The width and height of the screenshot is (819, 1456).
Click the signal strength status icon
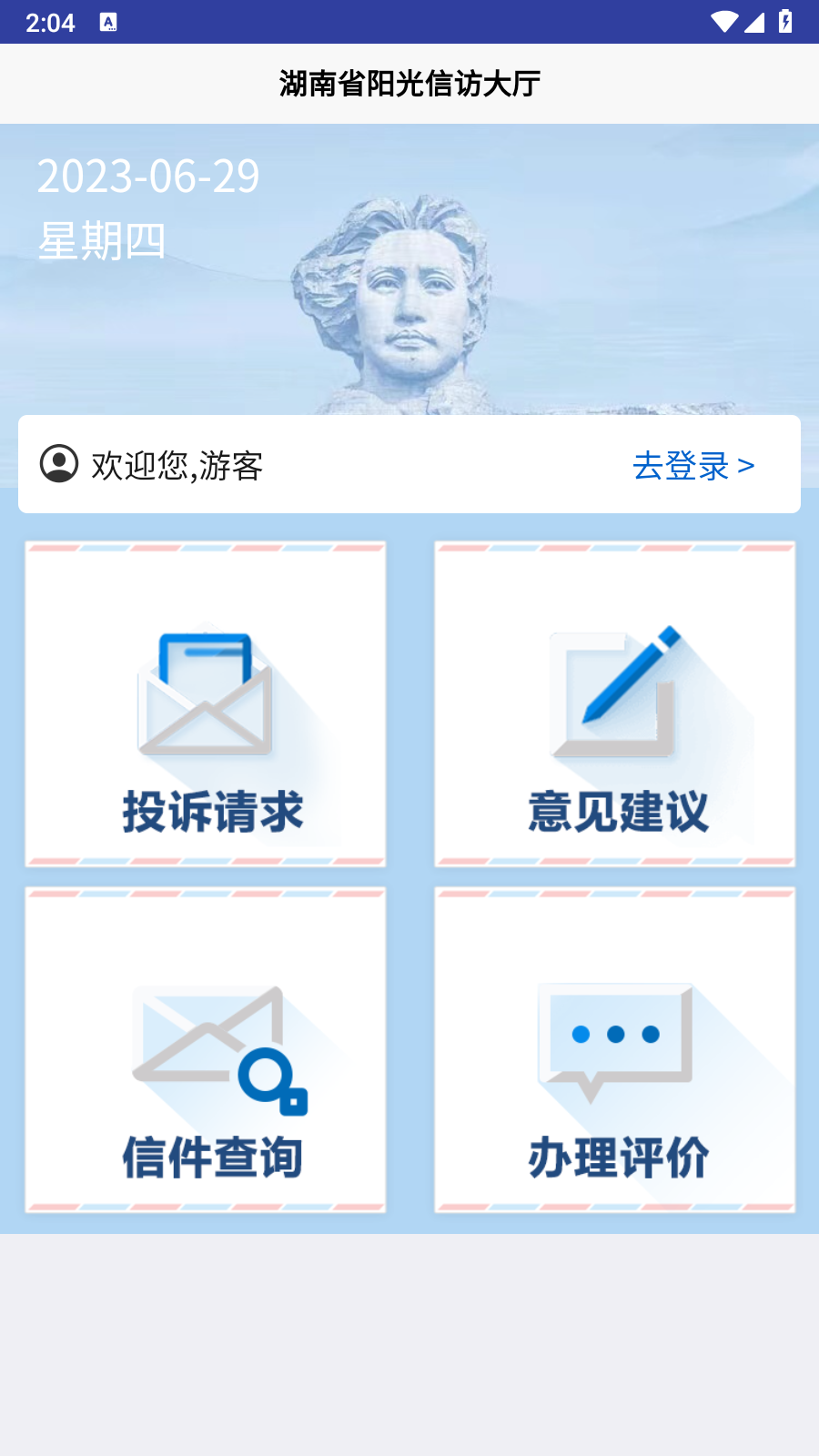point(755,22)
